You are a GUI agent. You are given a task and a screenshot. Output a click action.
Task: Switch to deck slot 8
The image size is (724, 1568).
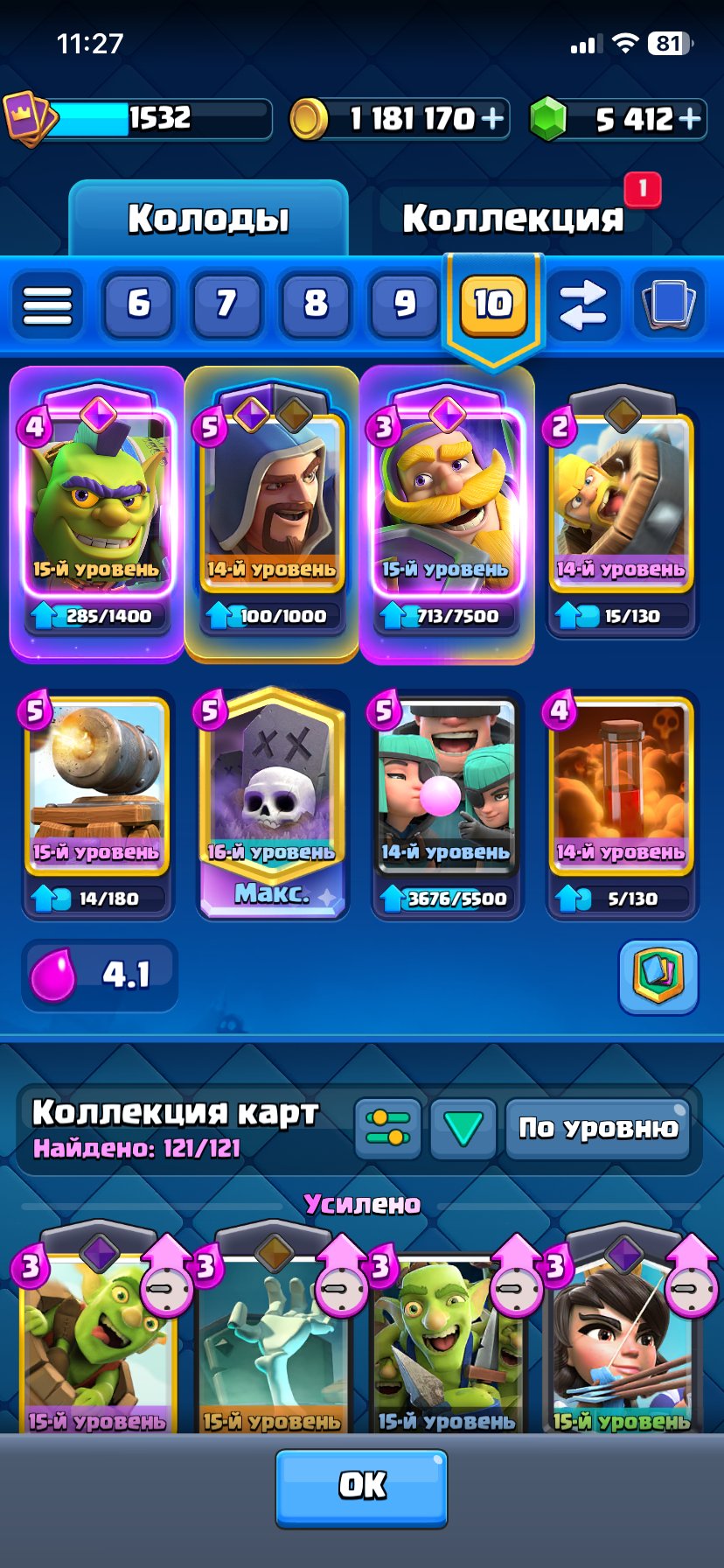pyautogui.click(x=316, y=305)
